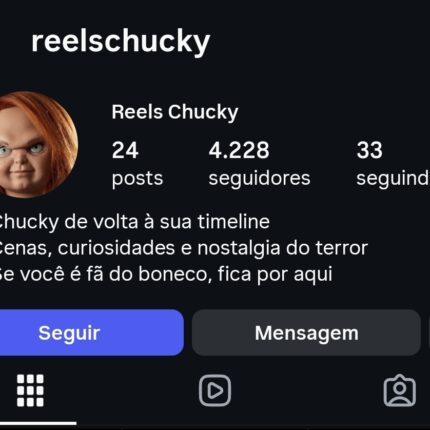Send a message via Mensagem button

pyautogui.click(x=306, y=333)
